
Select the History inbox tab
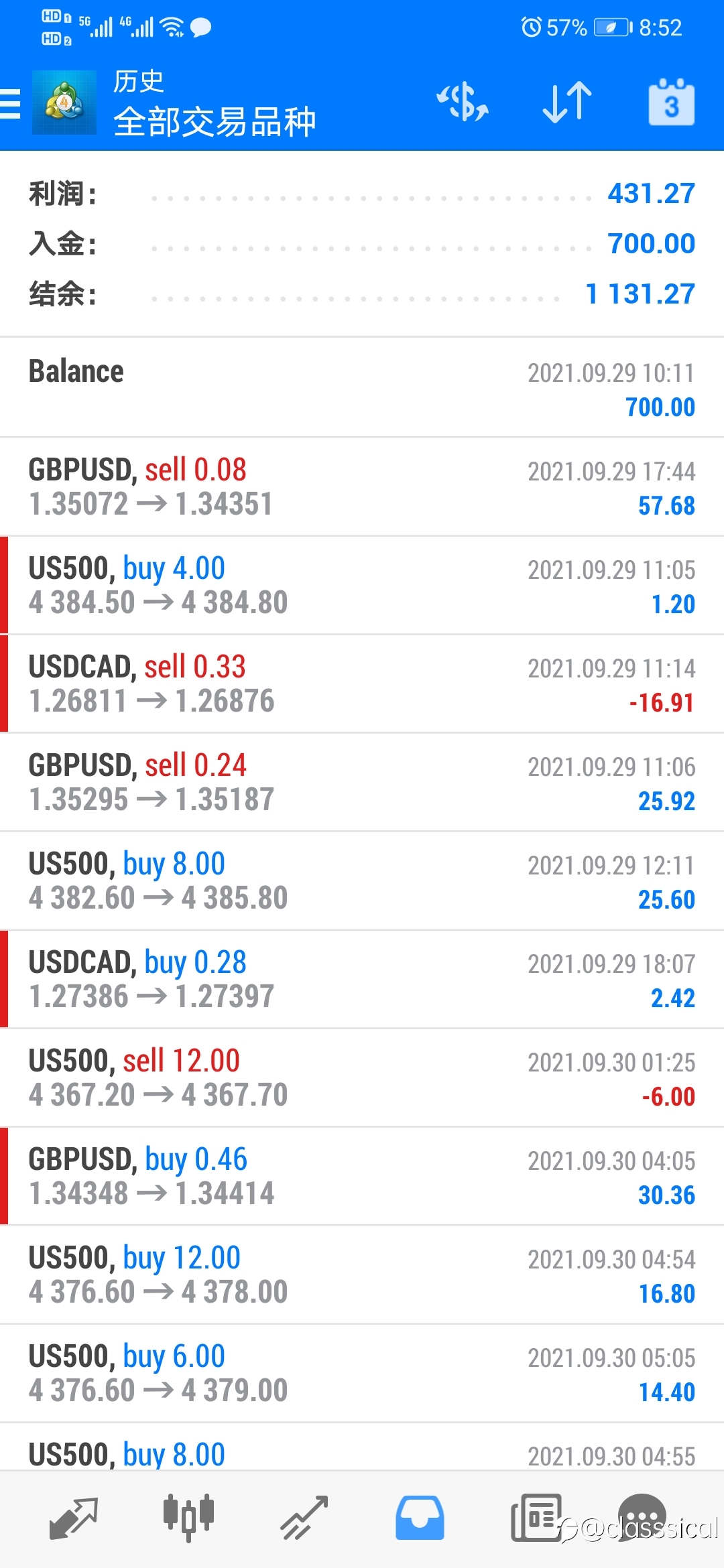pos(420,1518)
